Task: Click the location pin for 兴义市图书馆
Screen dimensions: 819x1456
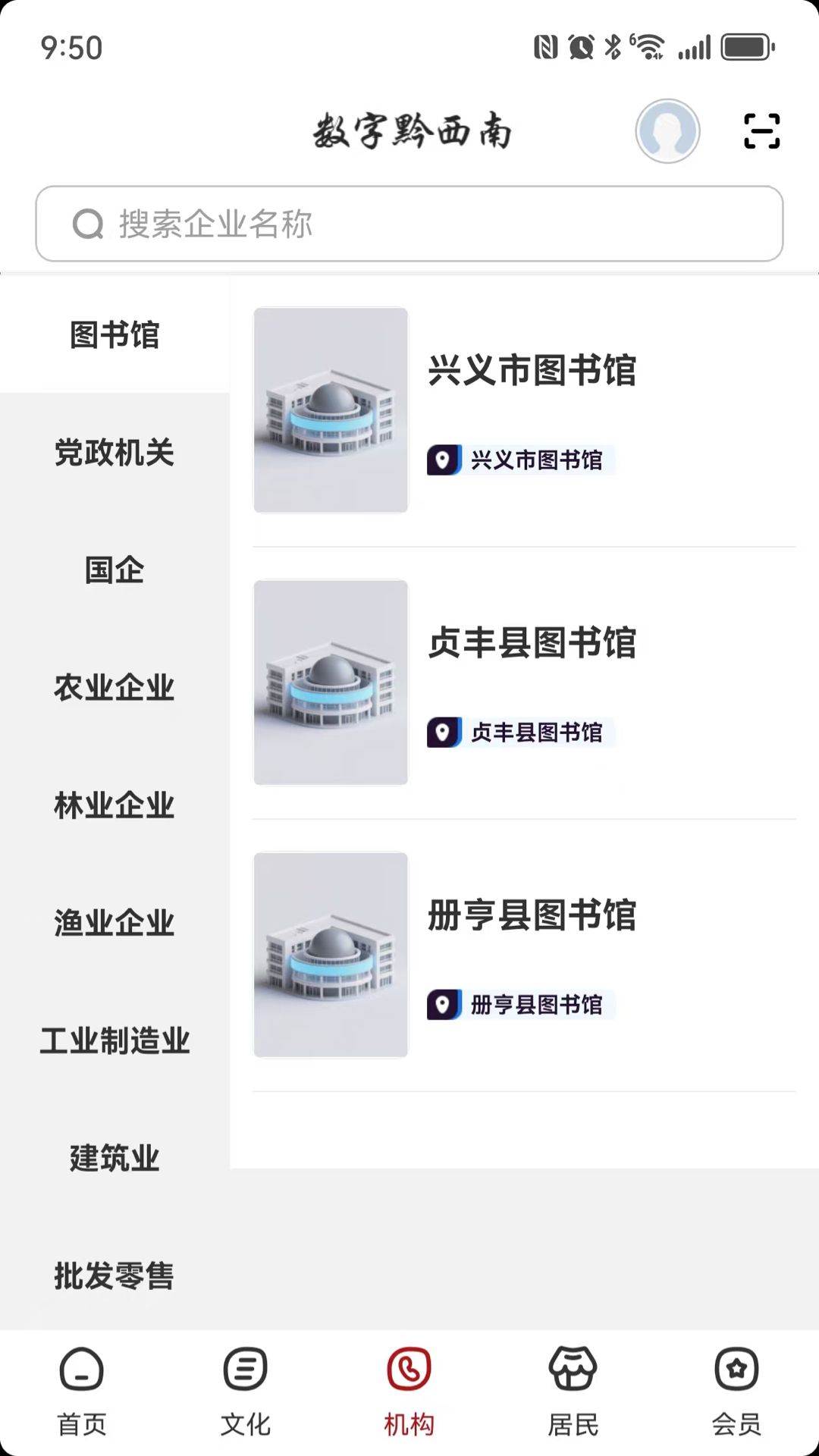Action: point(444,460)
